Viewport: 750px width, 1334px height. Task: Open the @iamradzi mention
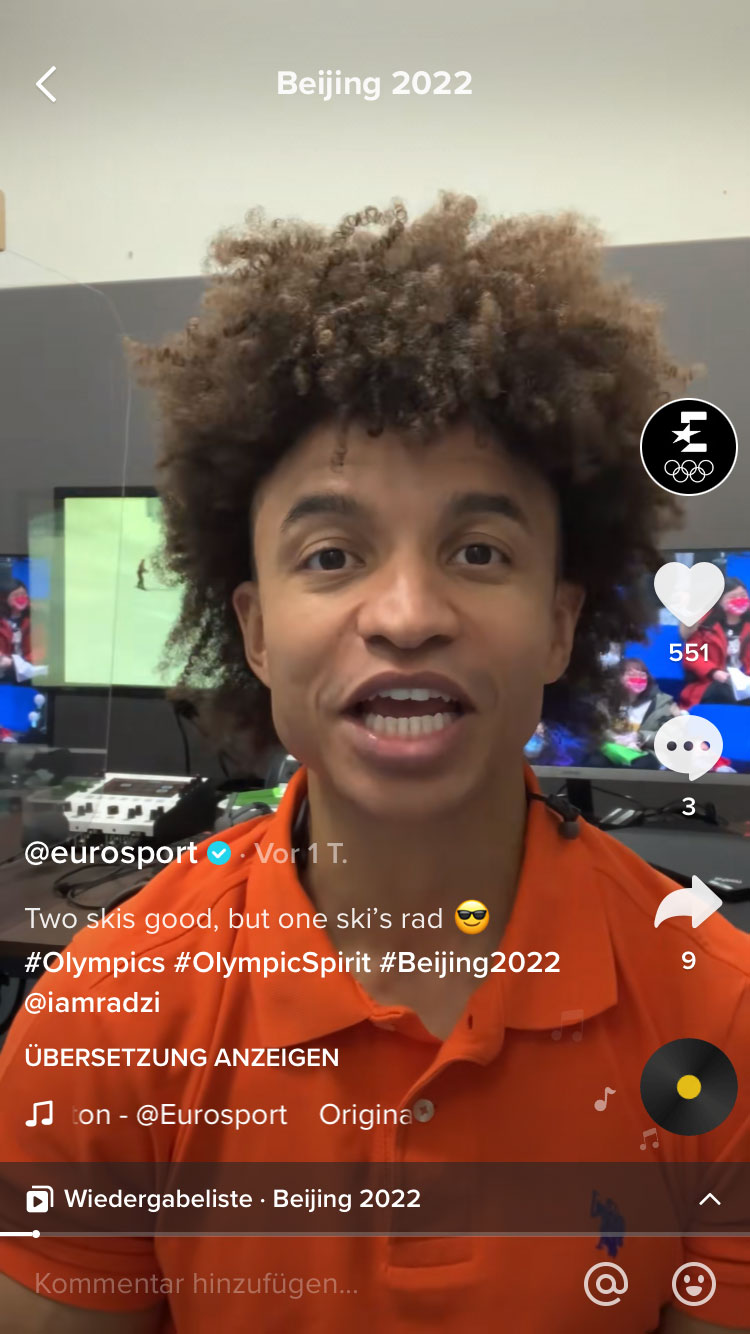[x=92, y=1003]
